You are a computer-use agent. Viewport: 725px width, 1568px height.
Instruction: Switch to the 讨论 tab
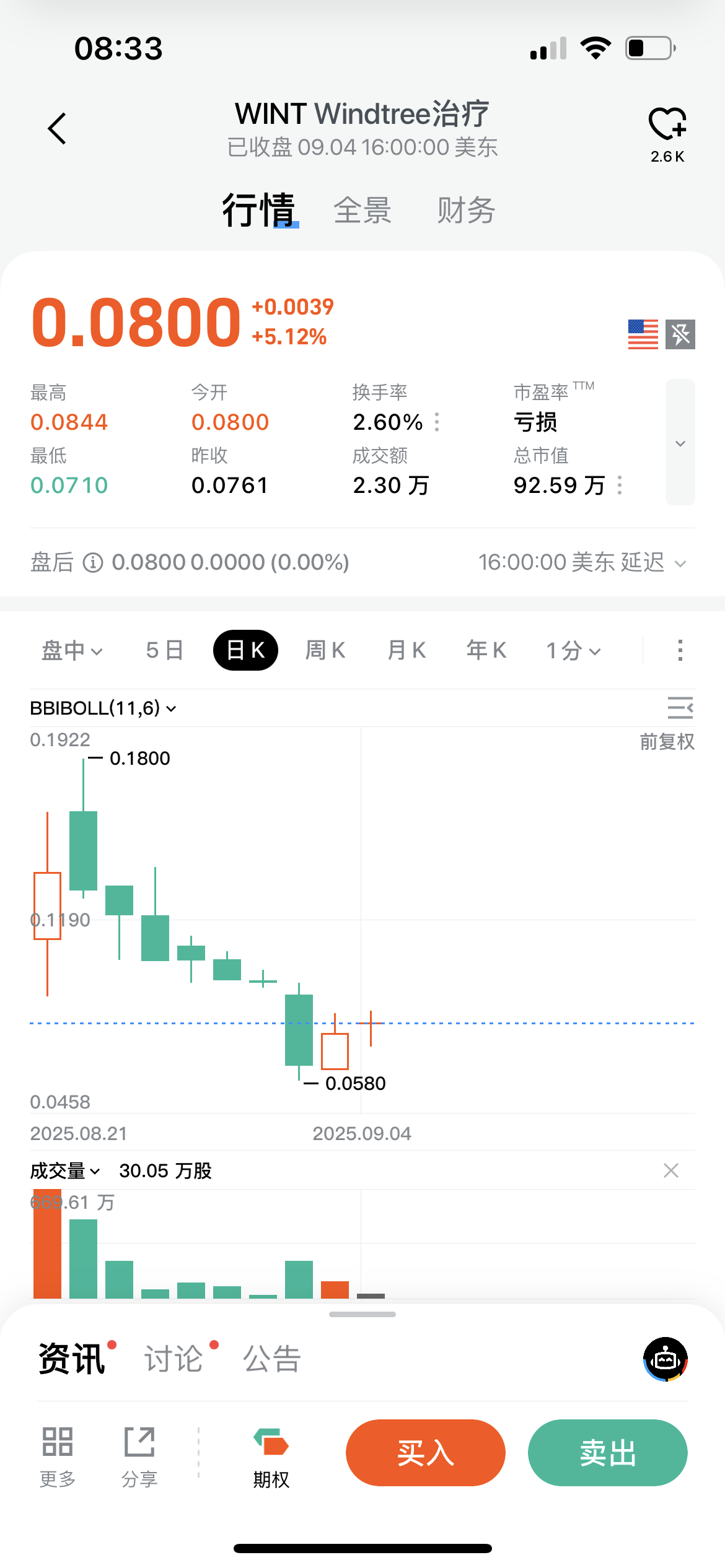point(174,1359)
